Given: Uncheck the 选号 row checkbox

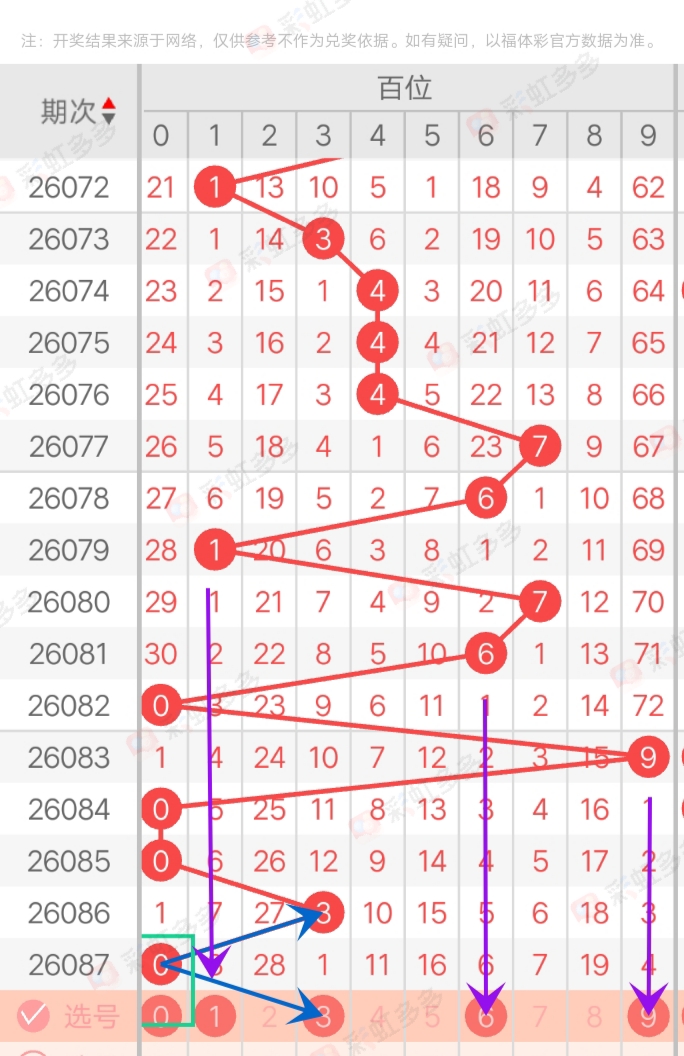Looking at the screenshot, I should [x=33, y=1017].
